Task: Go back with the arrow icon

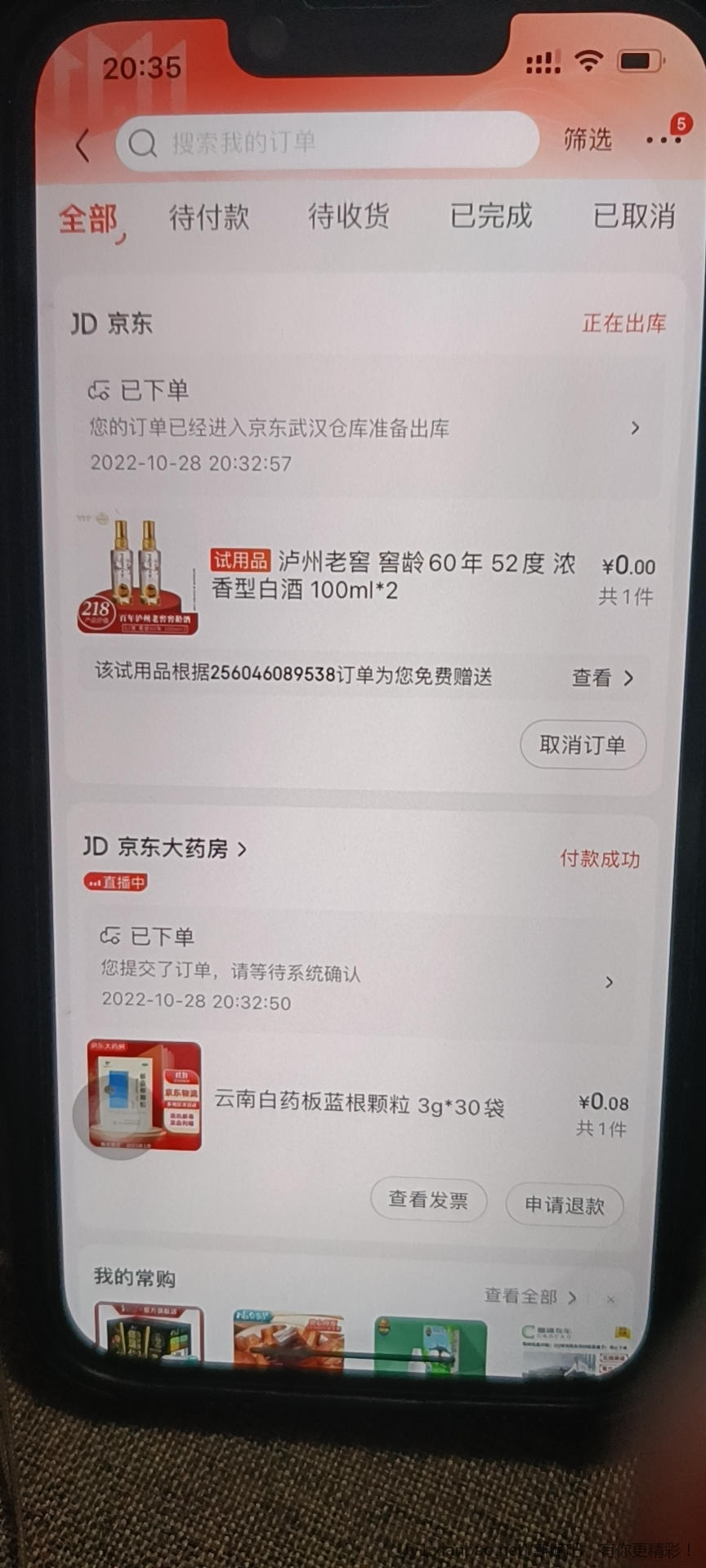Action: 82,145
